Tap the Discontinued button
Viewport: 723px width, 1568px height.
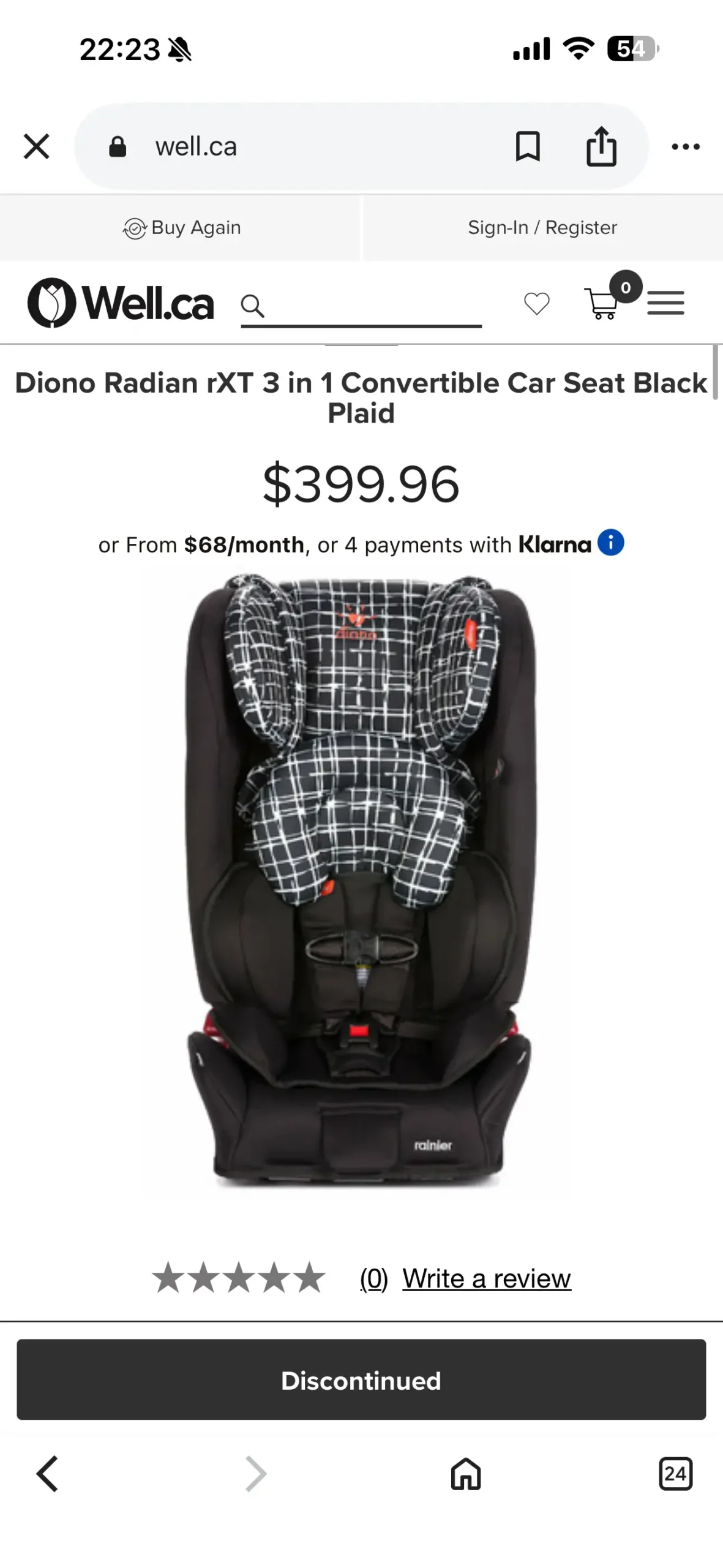click(x=361, y=1381)
